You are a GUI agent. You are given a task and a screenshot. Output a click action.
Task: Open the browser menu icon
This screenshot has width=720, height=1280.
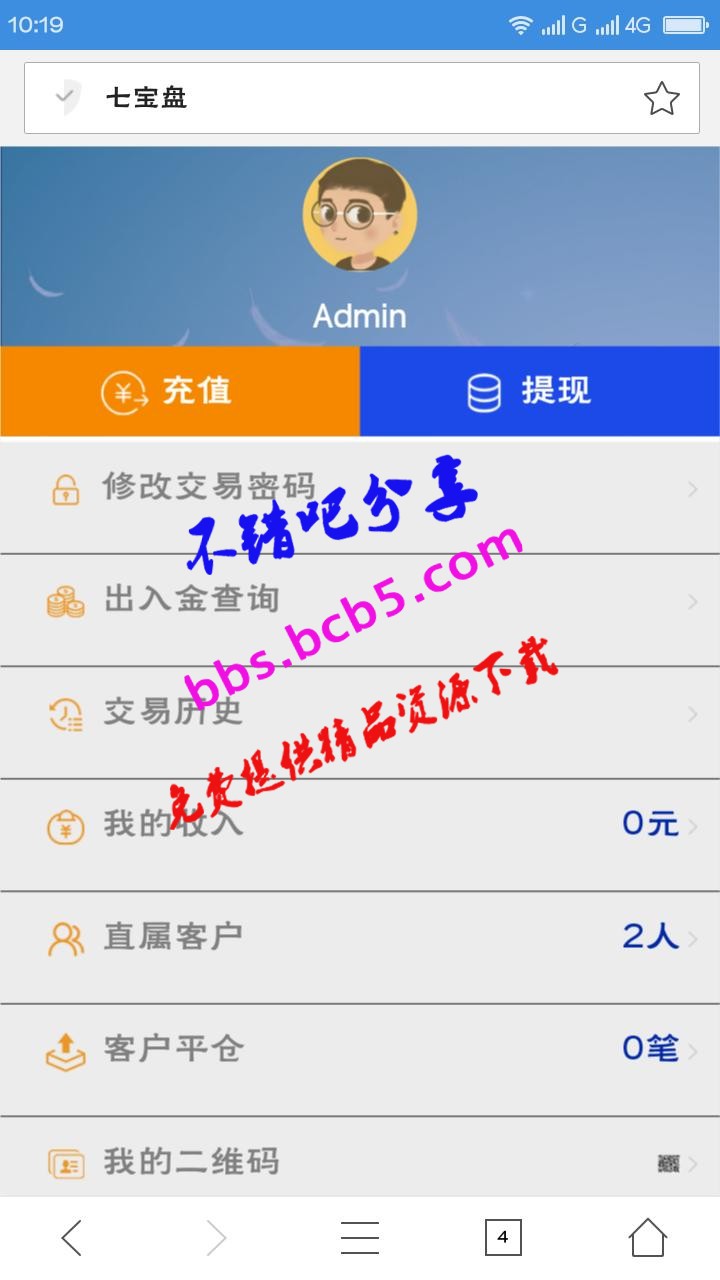click(359, 1238)
